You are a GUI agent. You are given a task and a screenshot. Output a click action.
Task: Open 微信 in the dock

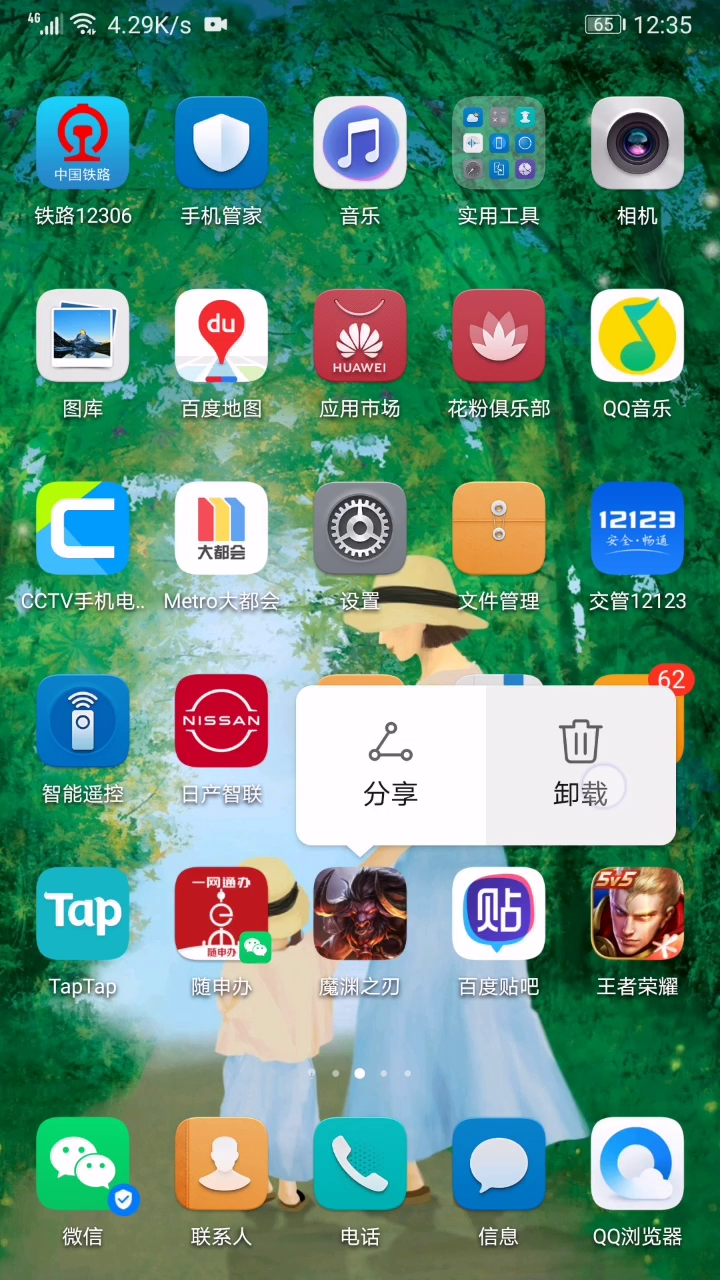coord(83,1164)
